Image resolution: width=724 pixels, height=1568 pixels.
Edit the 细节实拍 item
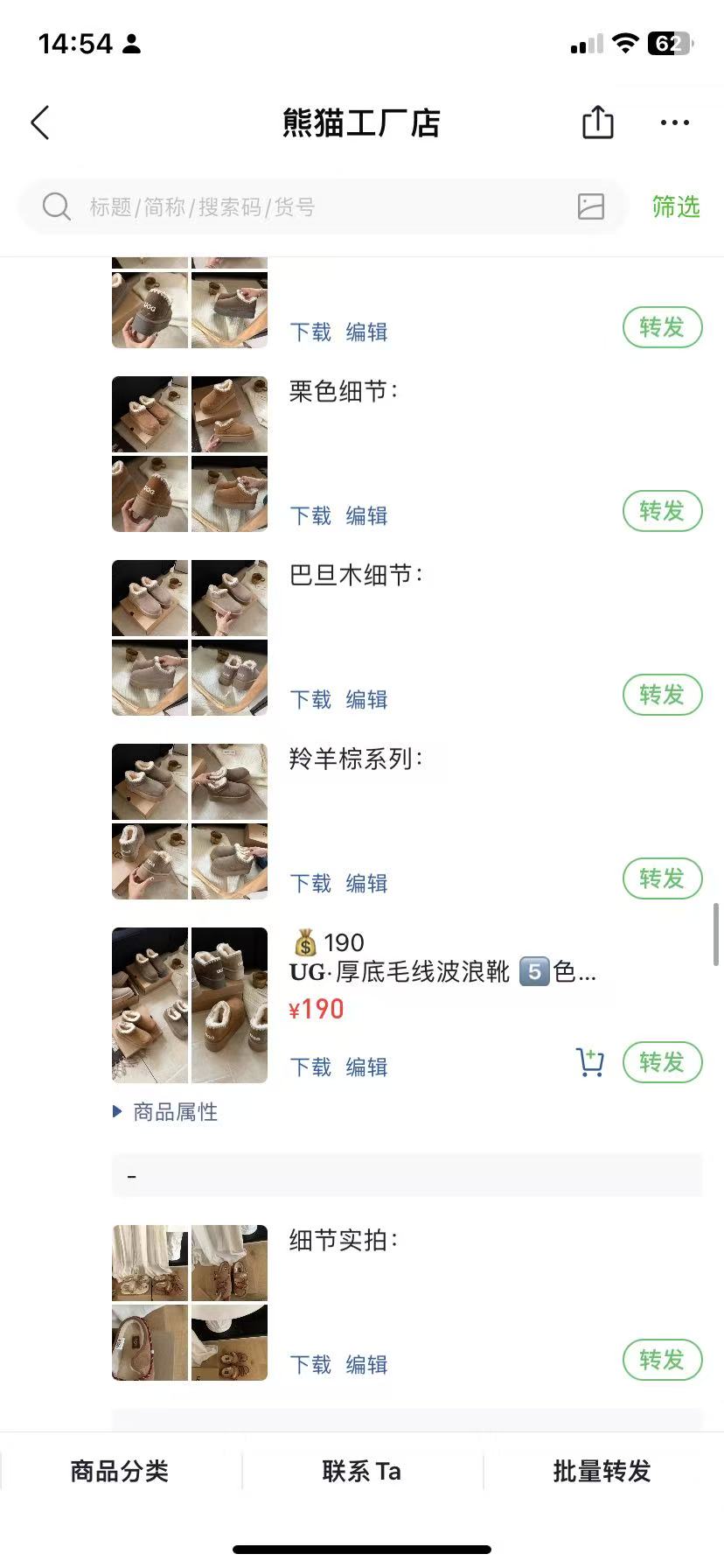[366, 1365]
